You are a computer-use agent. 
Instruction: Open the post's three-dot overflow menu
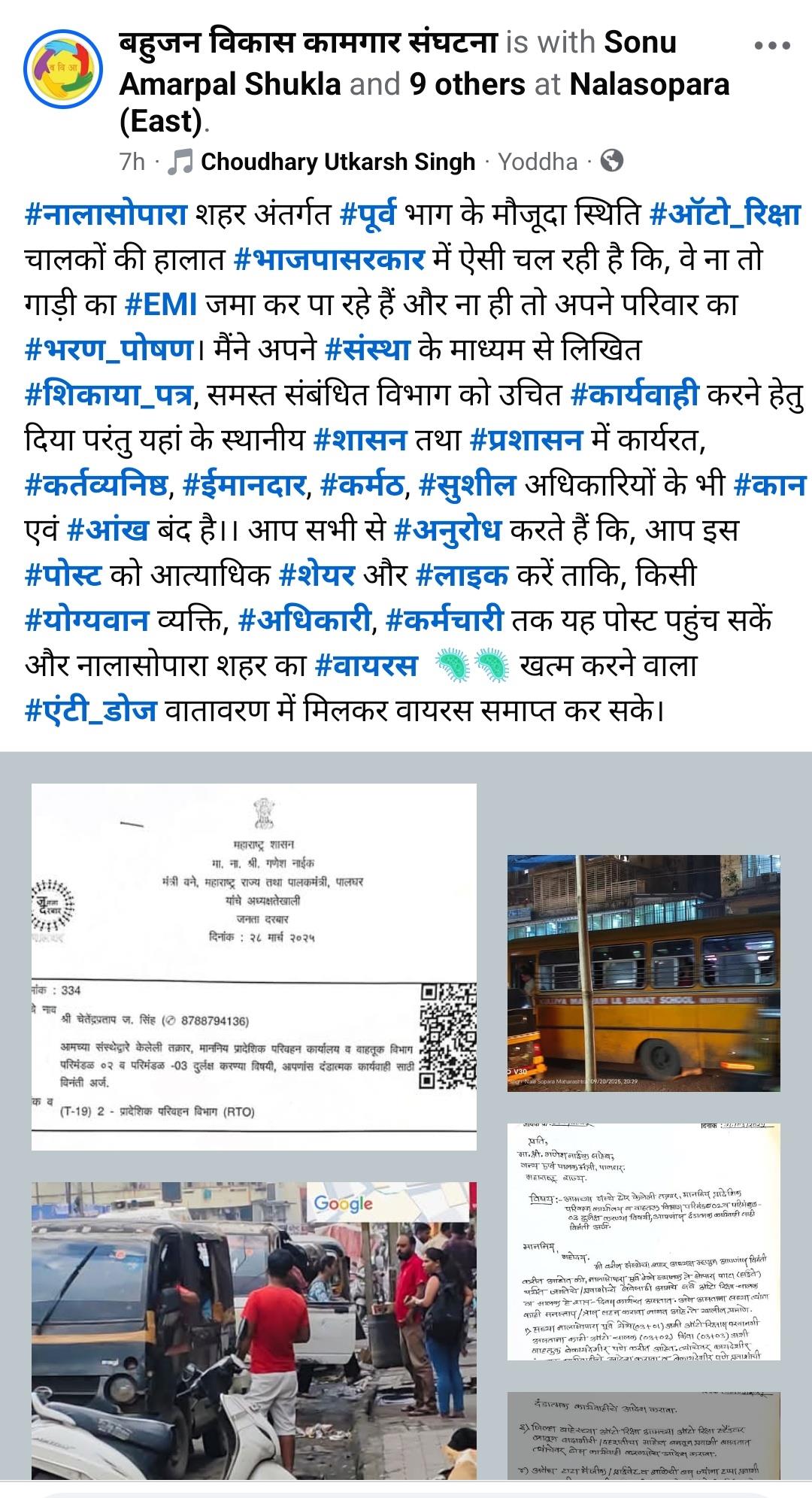[x=771, y=46]
